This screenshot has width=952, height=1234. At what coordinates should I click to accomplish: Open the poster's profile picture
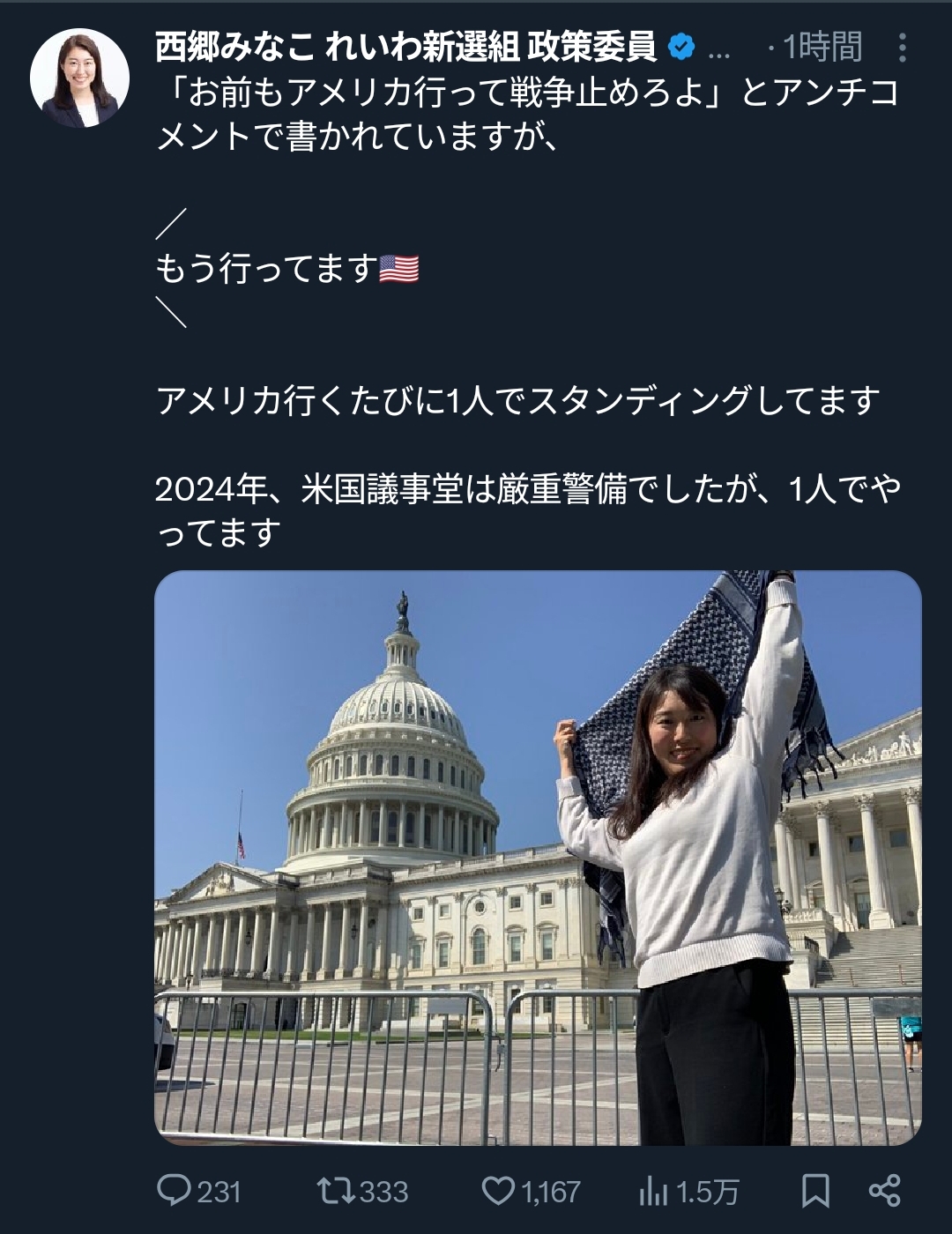(x=79, y=78)
